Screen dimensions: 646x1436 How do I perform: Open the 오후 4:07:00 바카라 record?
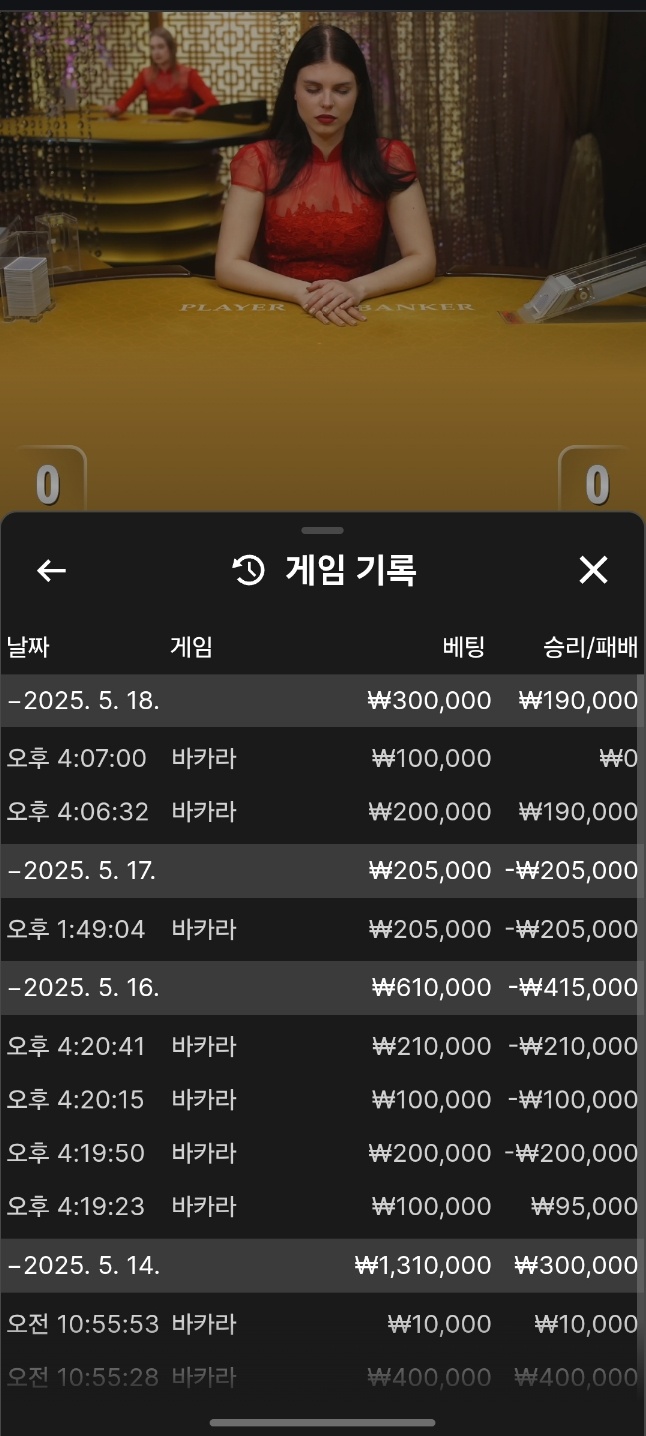[x=320, y=758]
